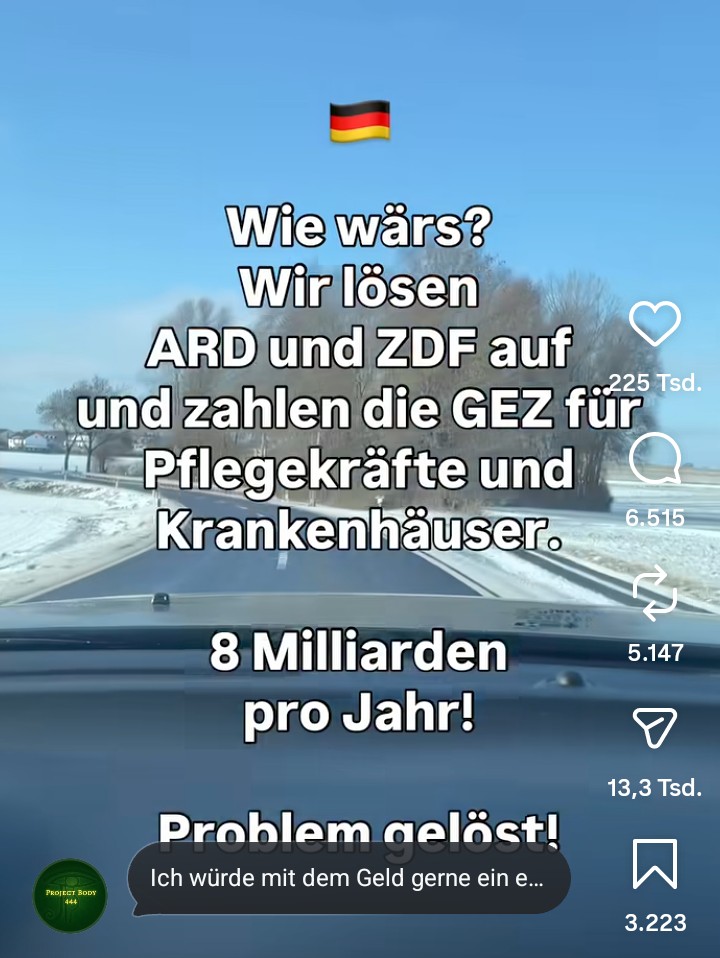
Task: Open saves via the 3.223 count
Action: [657, 919]
